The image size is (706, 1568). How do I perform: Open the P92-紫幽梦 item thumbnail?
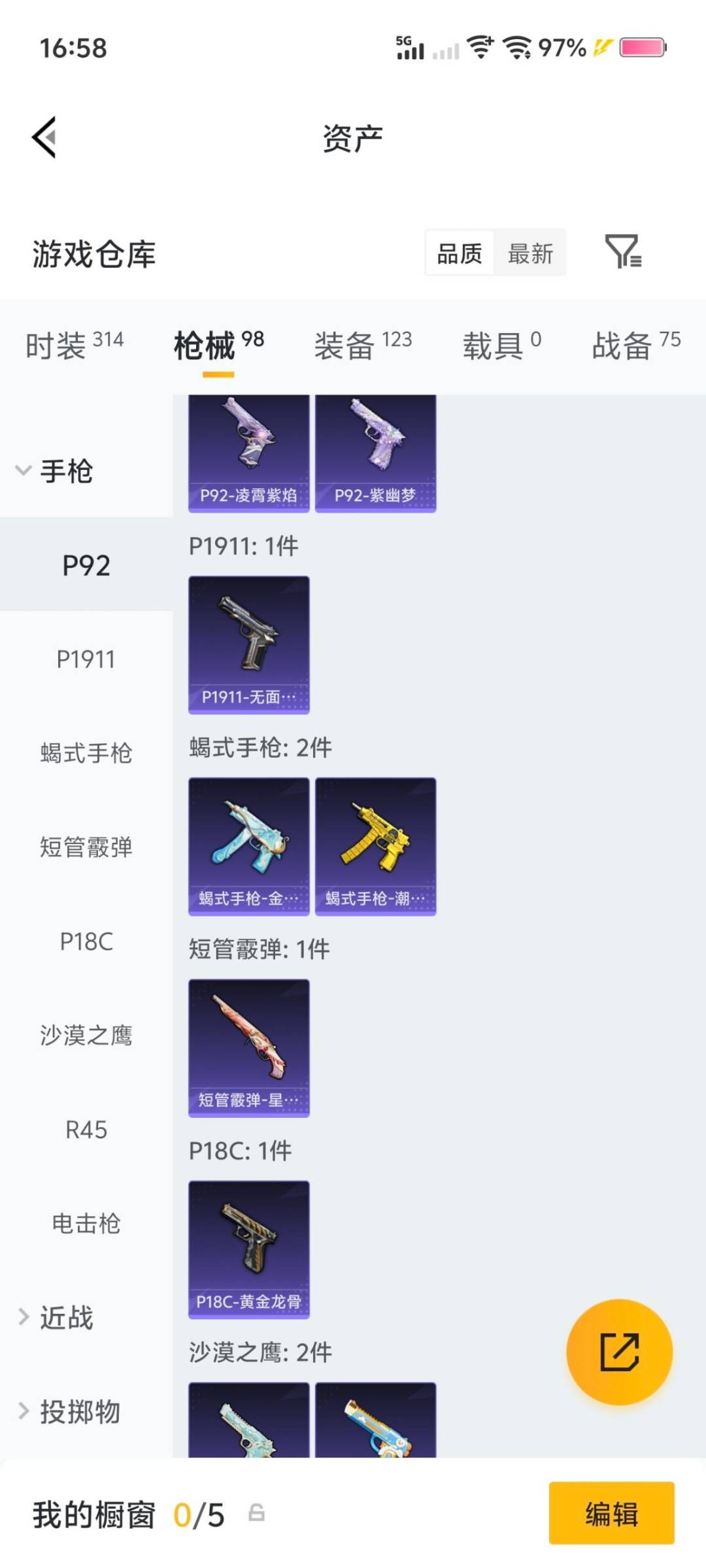(376, 451)
